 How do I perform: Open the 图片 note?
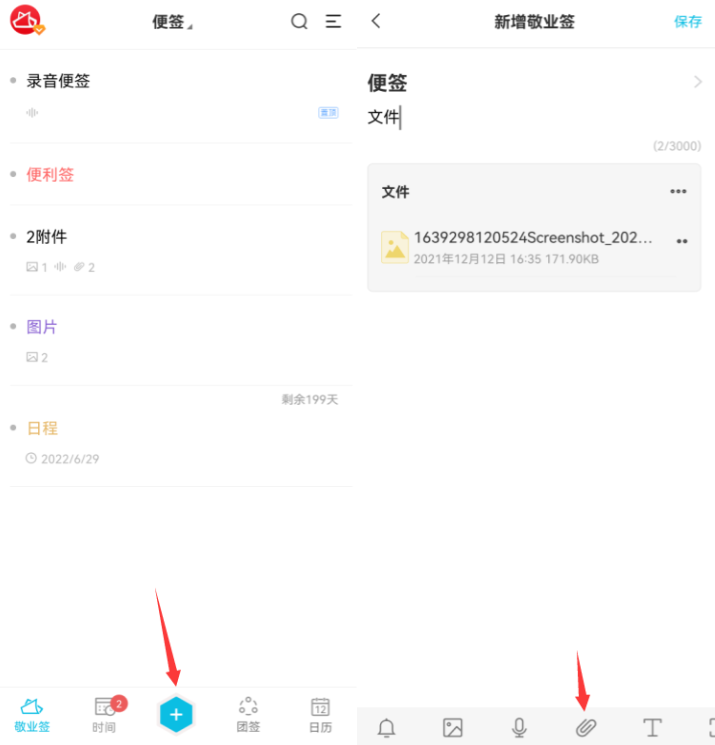point(42,327)
